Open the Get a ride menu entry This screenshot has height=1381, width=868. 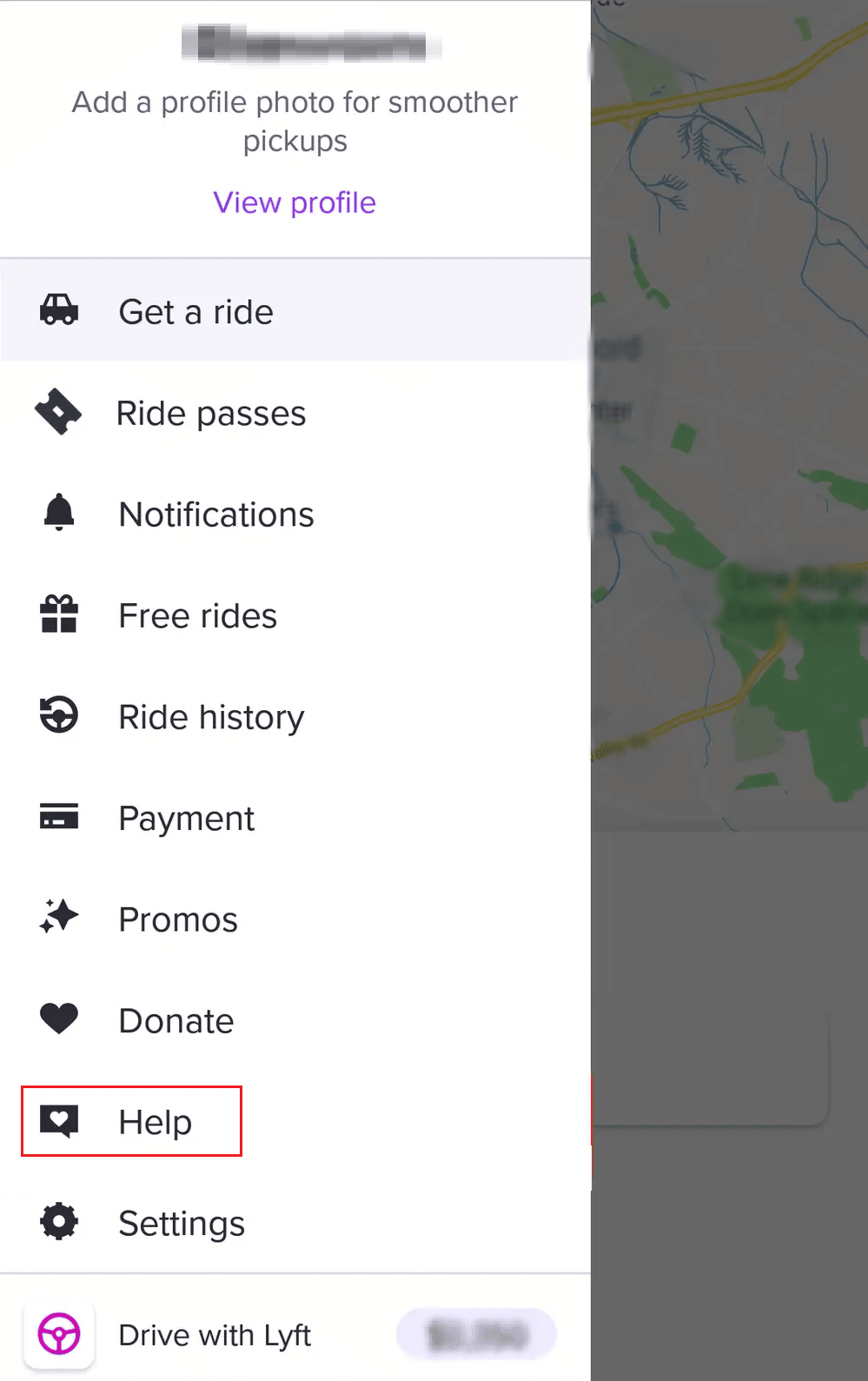click(195, 311)
